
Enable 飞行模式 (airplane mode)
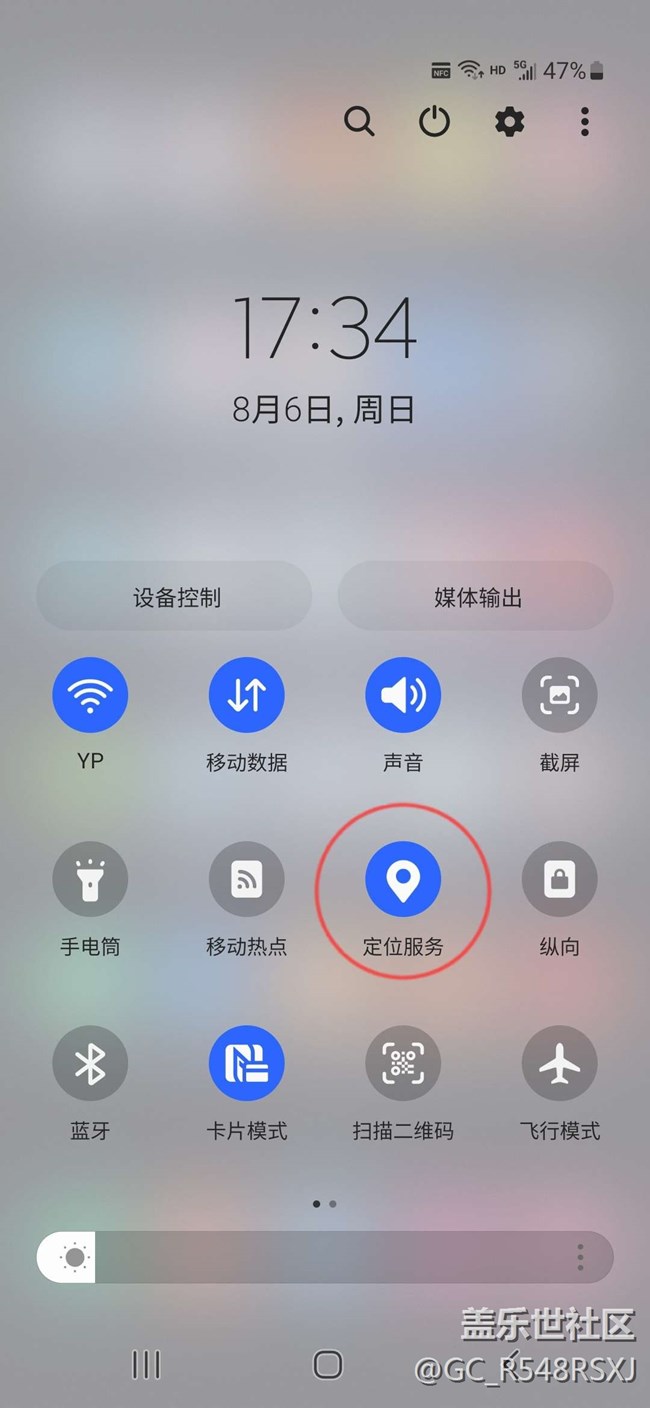(559, 1064)
